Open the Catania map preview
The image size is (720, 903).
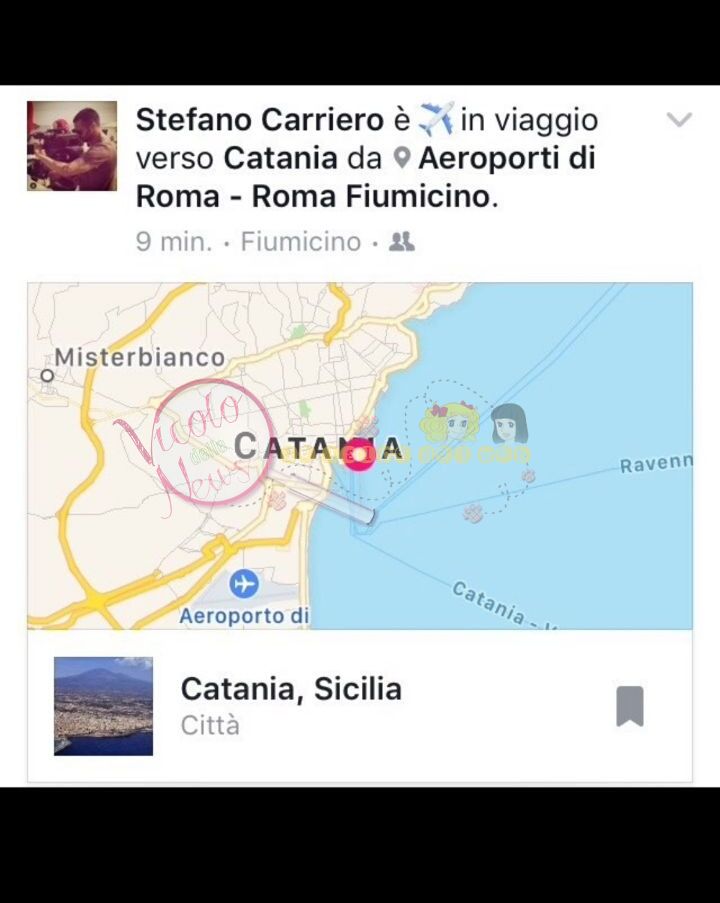(359, 455)
